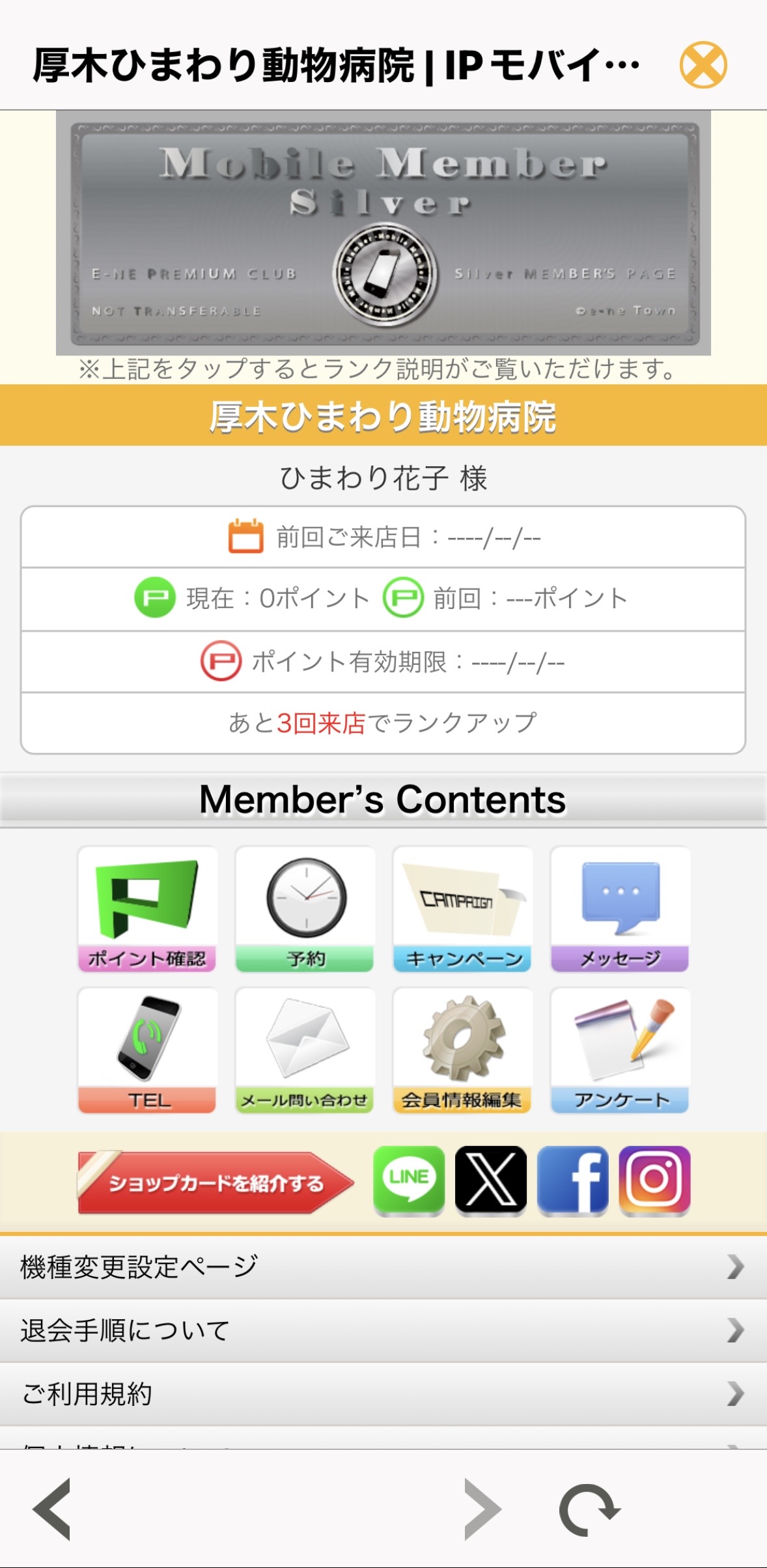
Task: Open ご利用規約 terms row
Action: (x=383, y=1393)
